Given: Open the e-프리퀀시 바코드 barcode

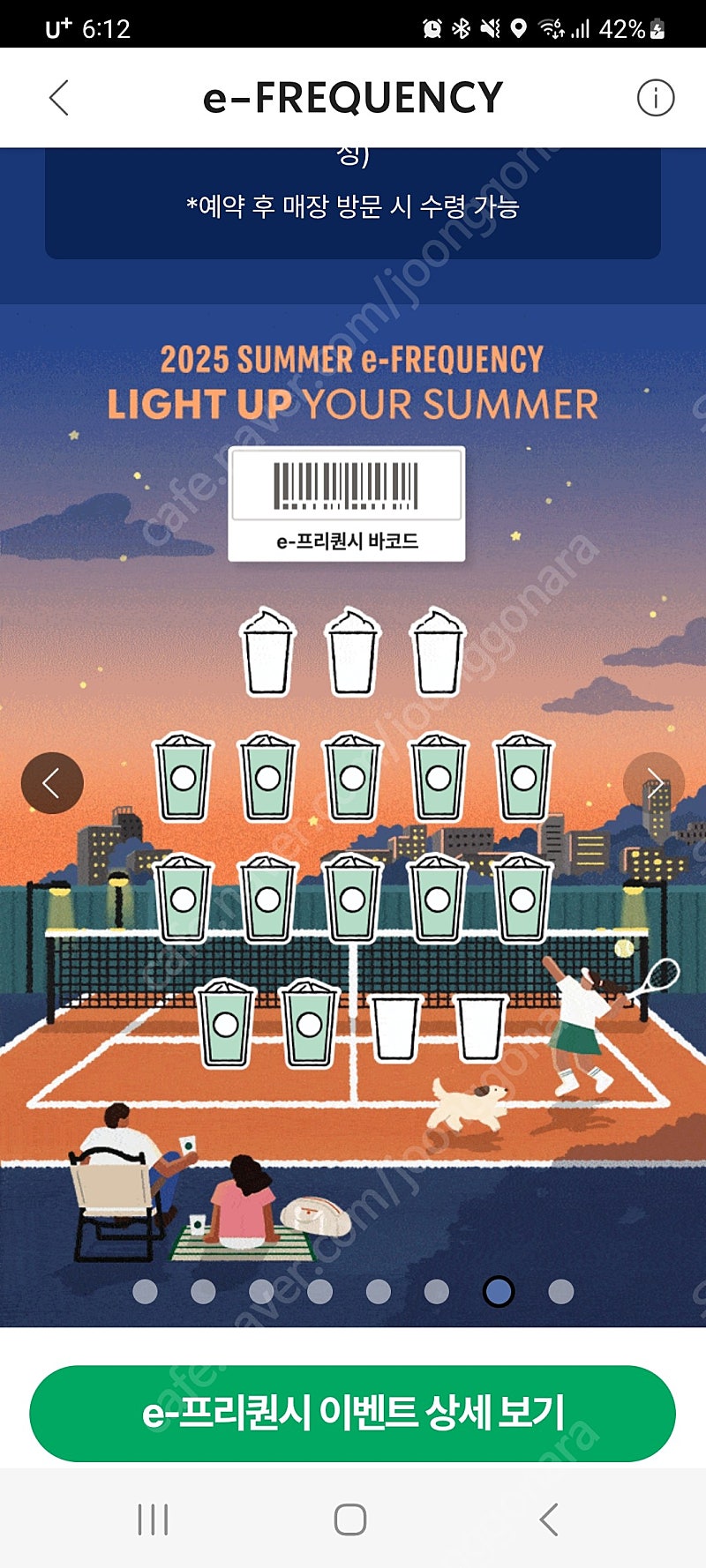Looking at the screenshot, I should [x=347, y=504].
